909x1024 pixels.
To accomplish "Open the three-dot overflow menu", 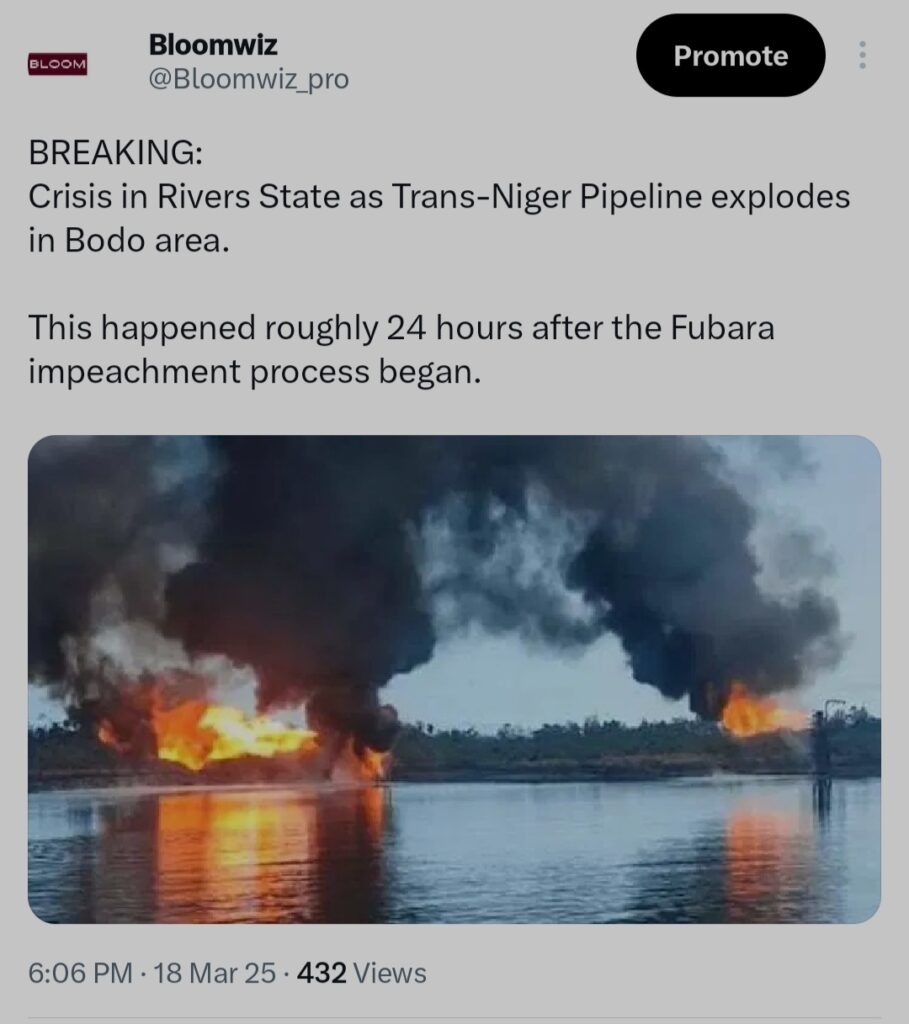I will click(862, 56).
